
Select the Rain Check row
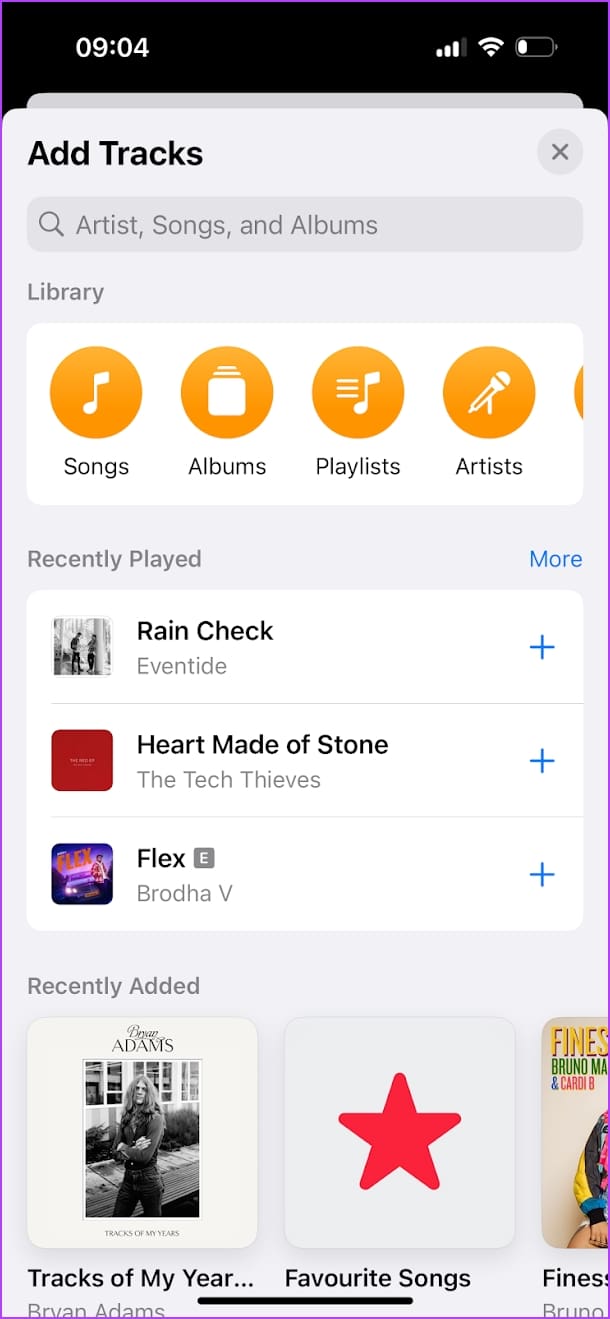pos(305,647)
